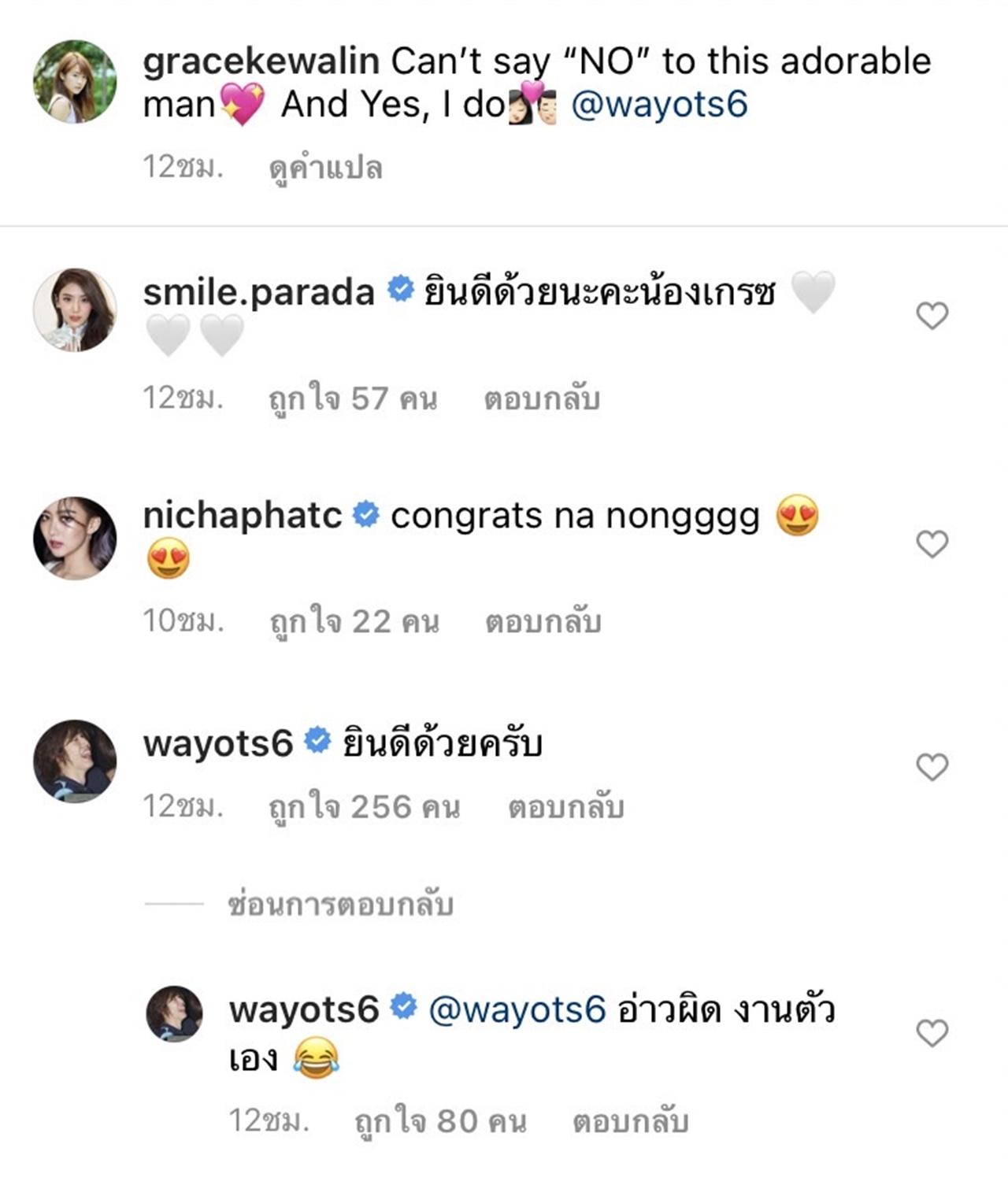Open nichaphatc's profile picture
This screenshot has width=1008, height=1185.
point(75,538)
